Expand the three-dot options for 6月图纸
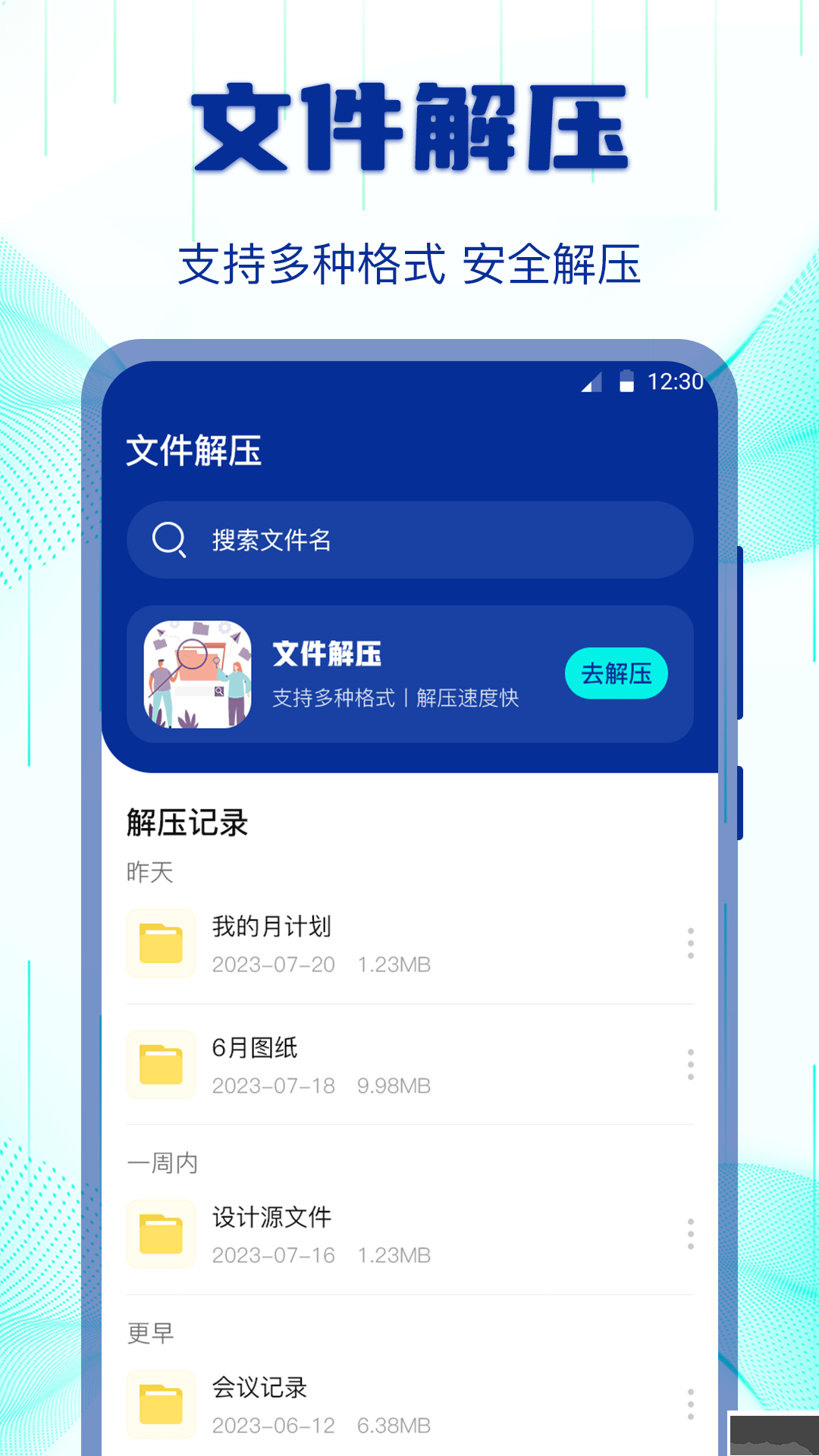The width and height of the screenshot is (819, 1456). click(690, 1065)
